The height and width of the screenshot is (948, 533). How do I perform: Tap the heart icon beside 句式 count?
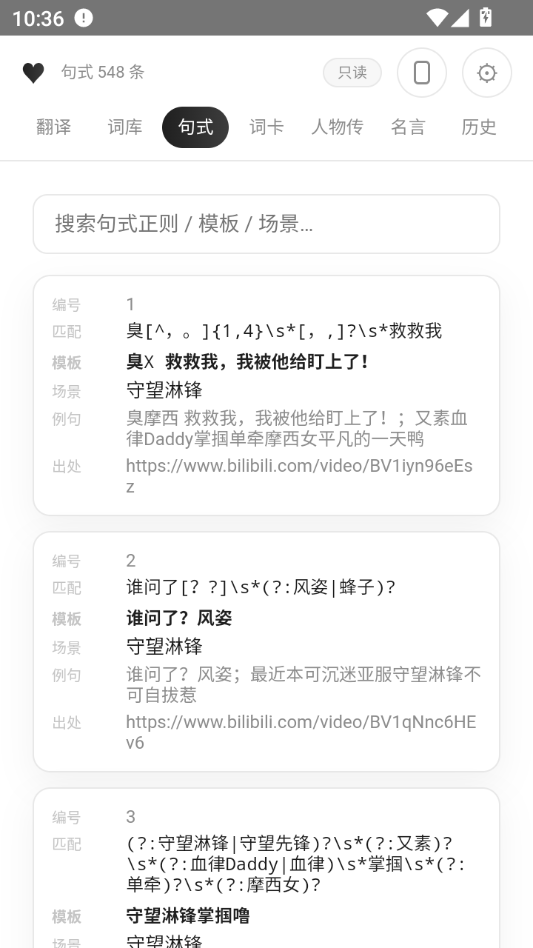(33, 73)
